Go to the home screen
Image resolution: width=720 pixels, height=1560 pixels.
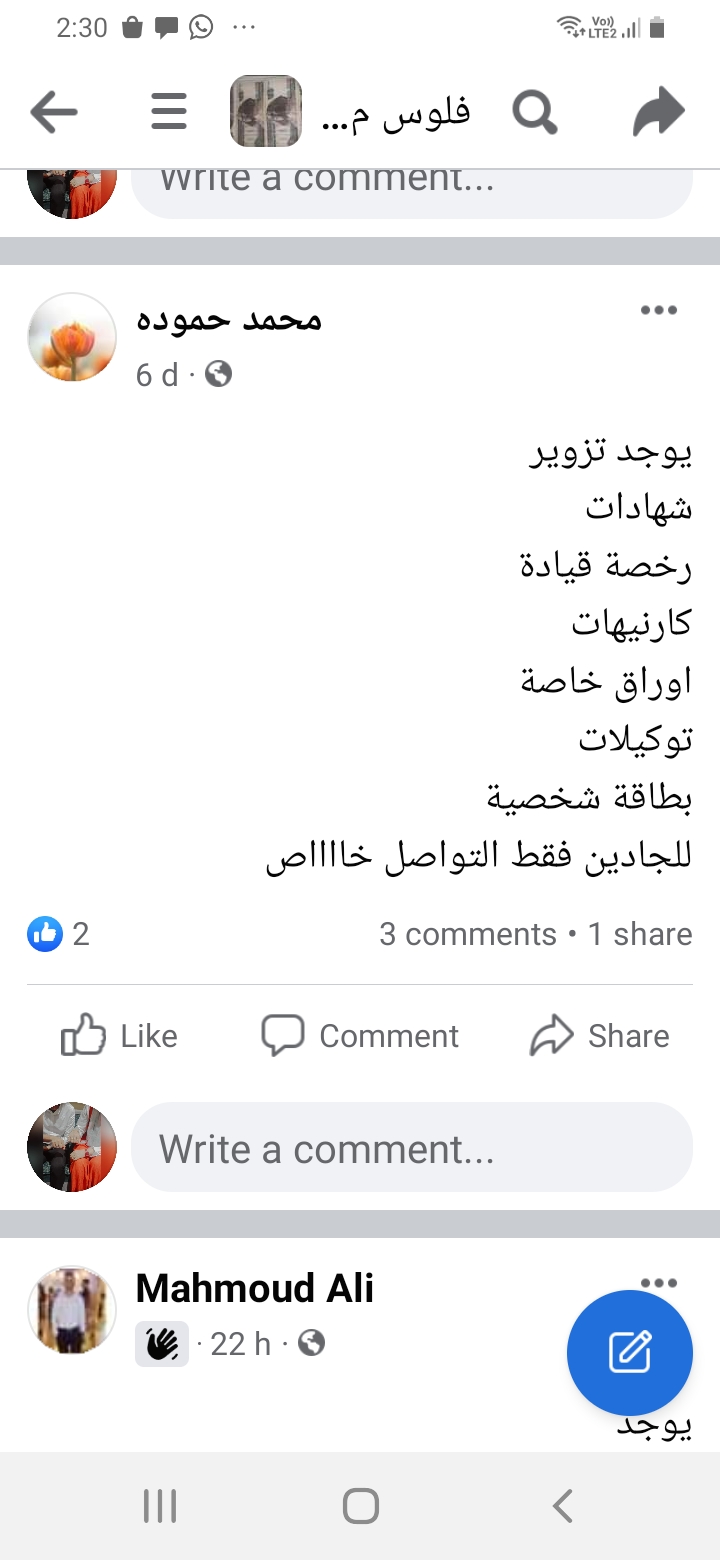pyautogui.click(x=360, y=1506)
